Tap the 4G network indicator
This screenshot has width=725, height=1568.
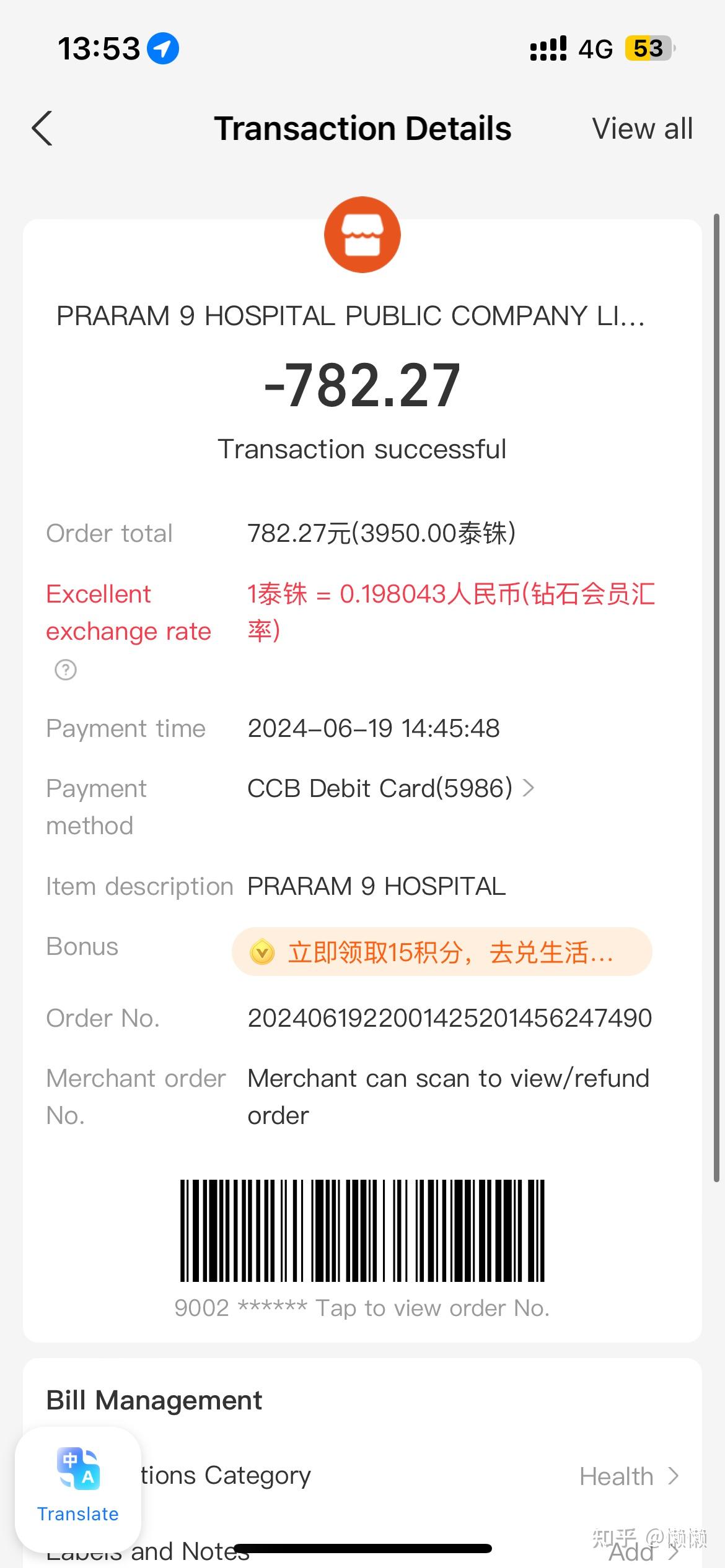pyautogui.click(x=596, y=48)
